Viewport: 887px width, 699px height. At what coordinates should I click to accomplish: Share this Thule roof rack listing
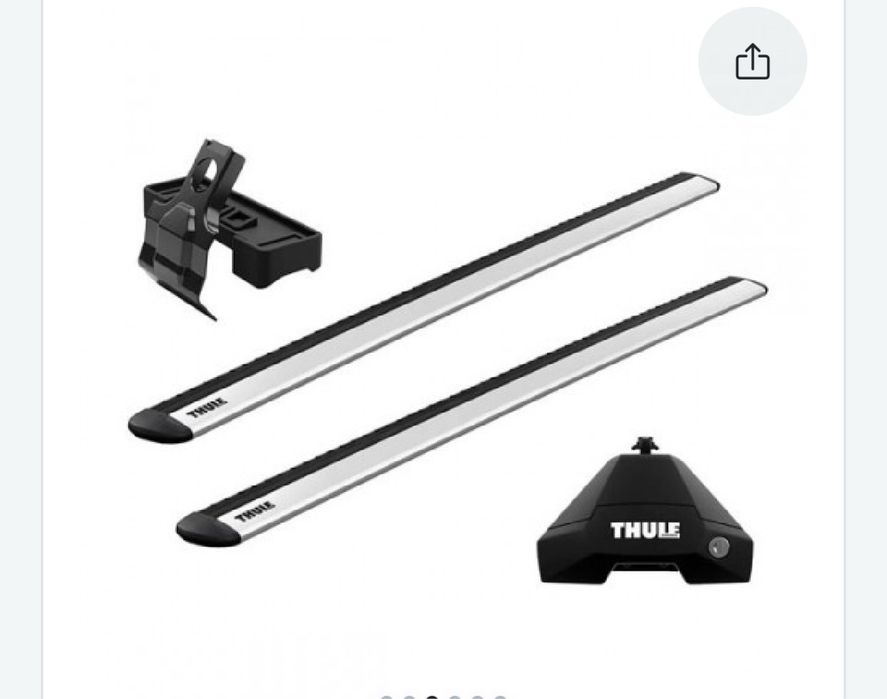[752, 62]
